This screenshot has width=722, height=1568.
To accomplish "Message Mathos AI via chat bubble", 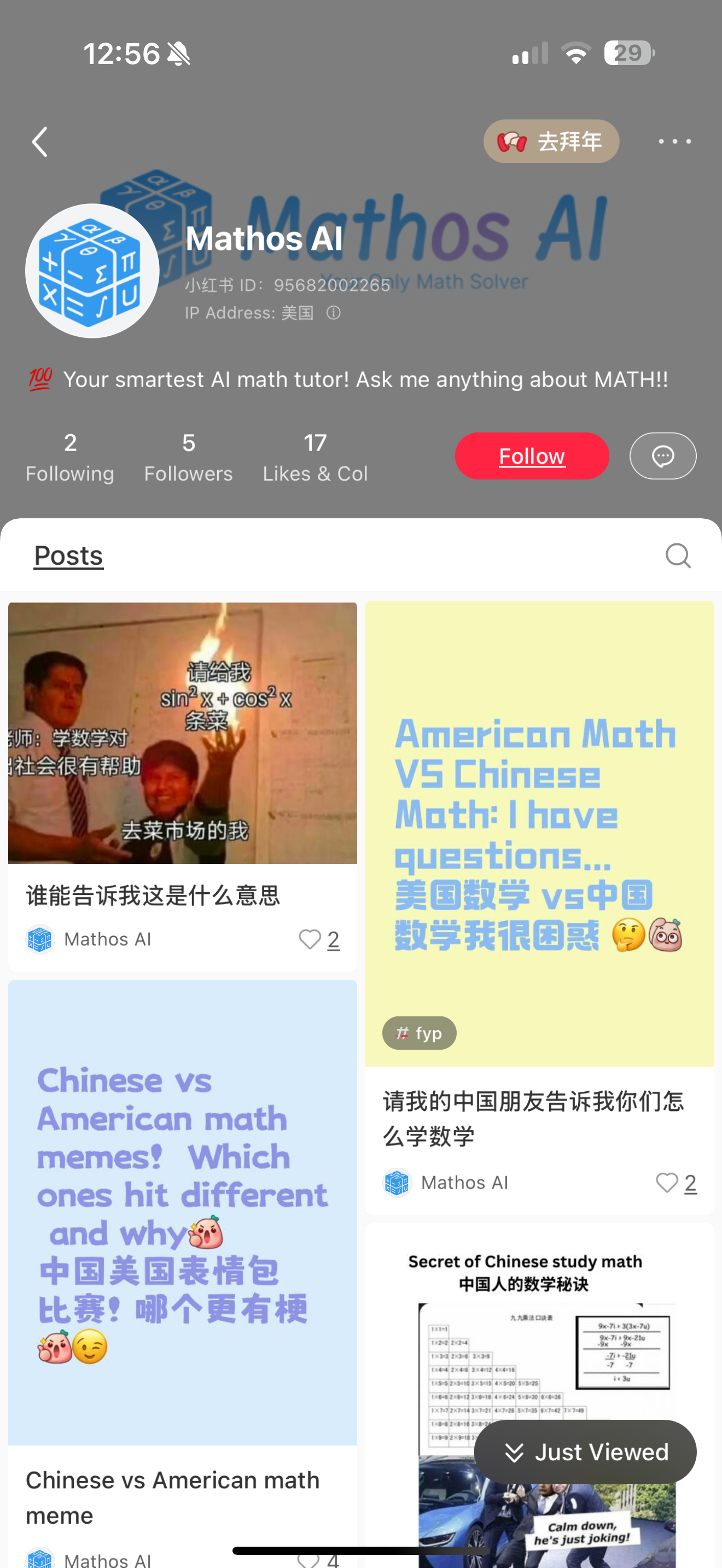I will (x=662, y=456).
